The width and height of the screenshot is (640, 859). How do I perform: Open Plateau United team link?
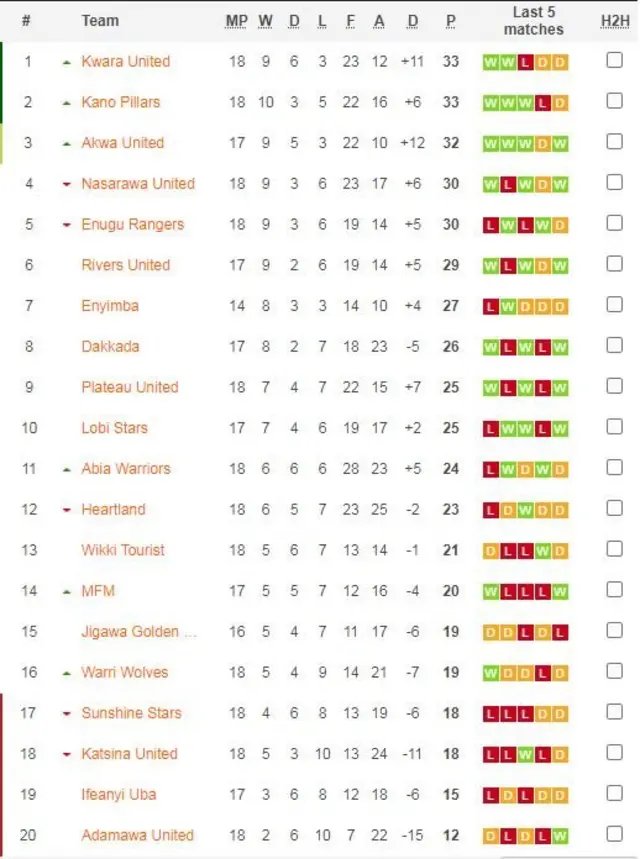pos(129,387)
